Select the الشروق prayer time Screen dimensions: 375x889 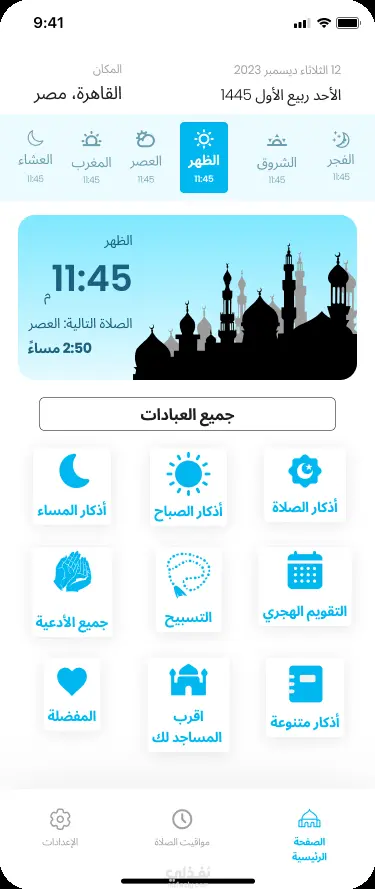pos(276,158)
